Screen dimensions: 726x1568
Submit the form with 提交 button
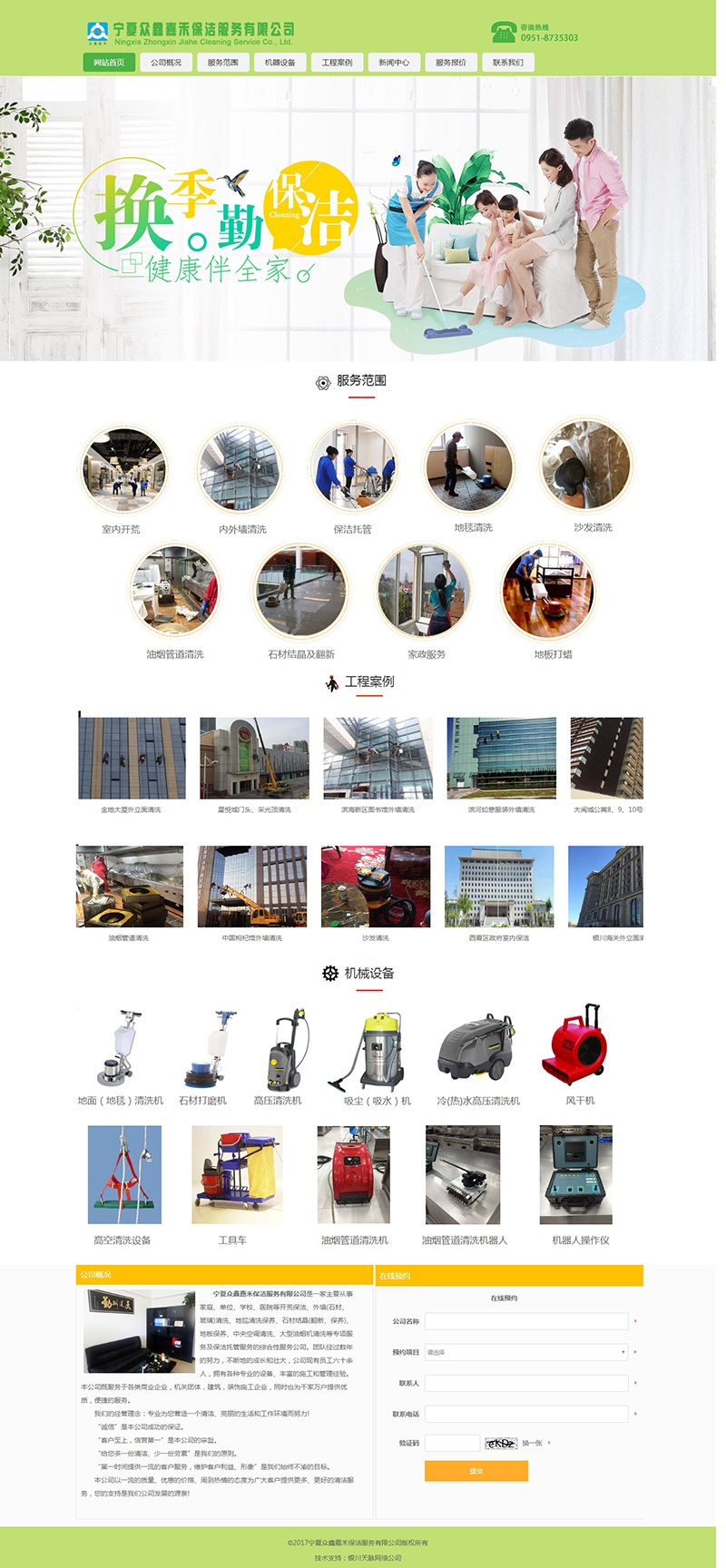476,1471
